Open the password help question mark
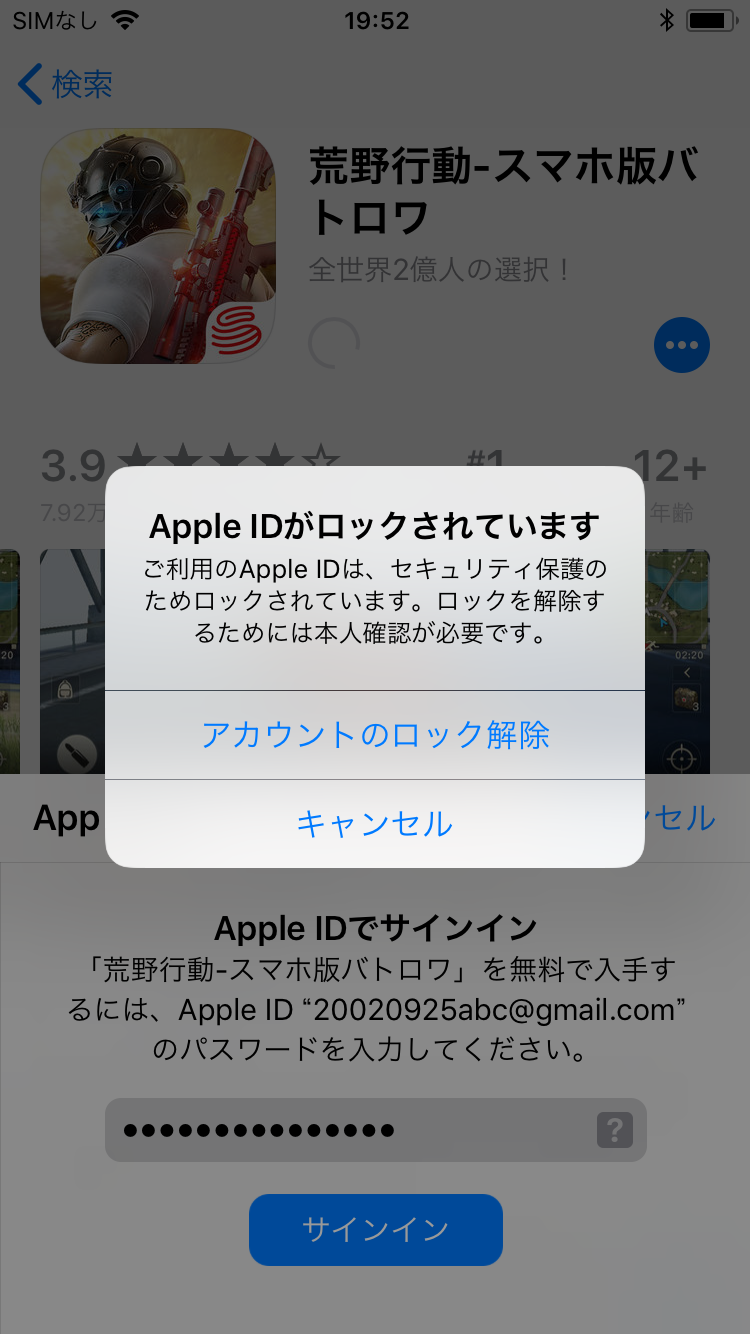Image resolution: width=750 pixels, height=1334 pixels. click(614, 1131)
